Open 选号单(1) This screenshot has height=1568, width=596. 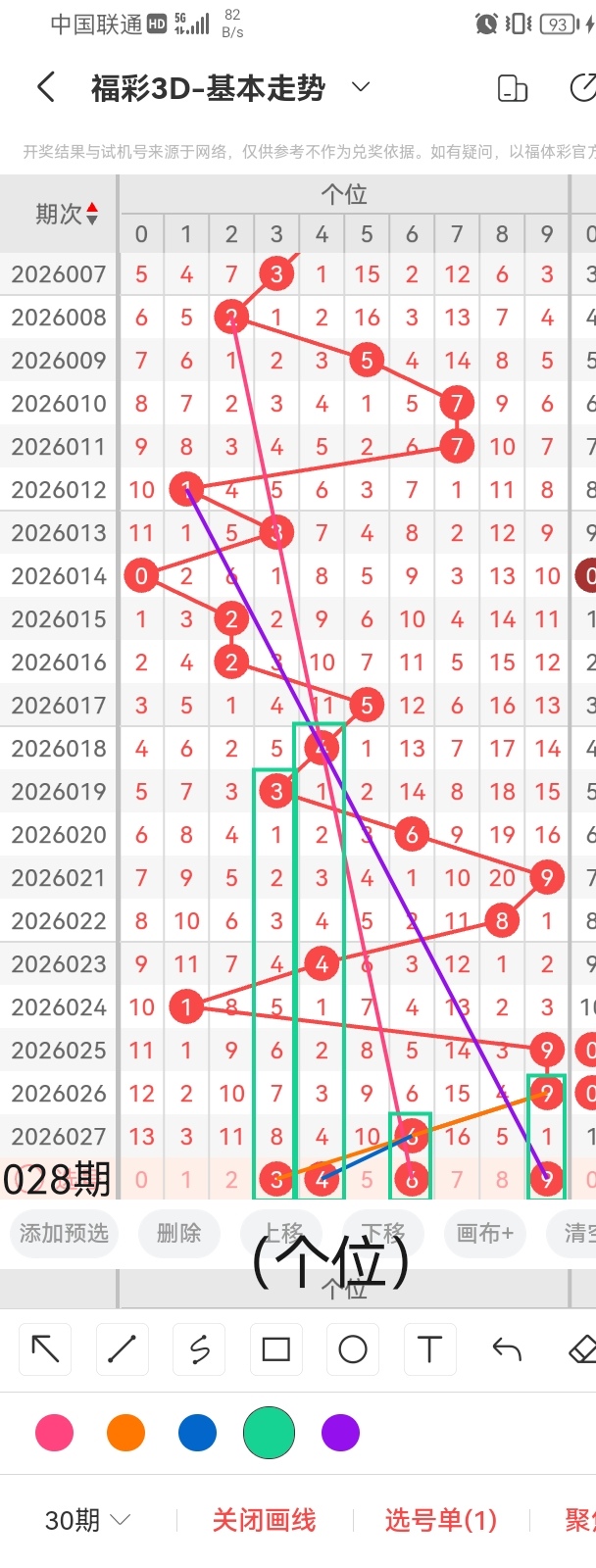click(x=441, y=1520)
